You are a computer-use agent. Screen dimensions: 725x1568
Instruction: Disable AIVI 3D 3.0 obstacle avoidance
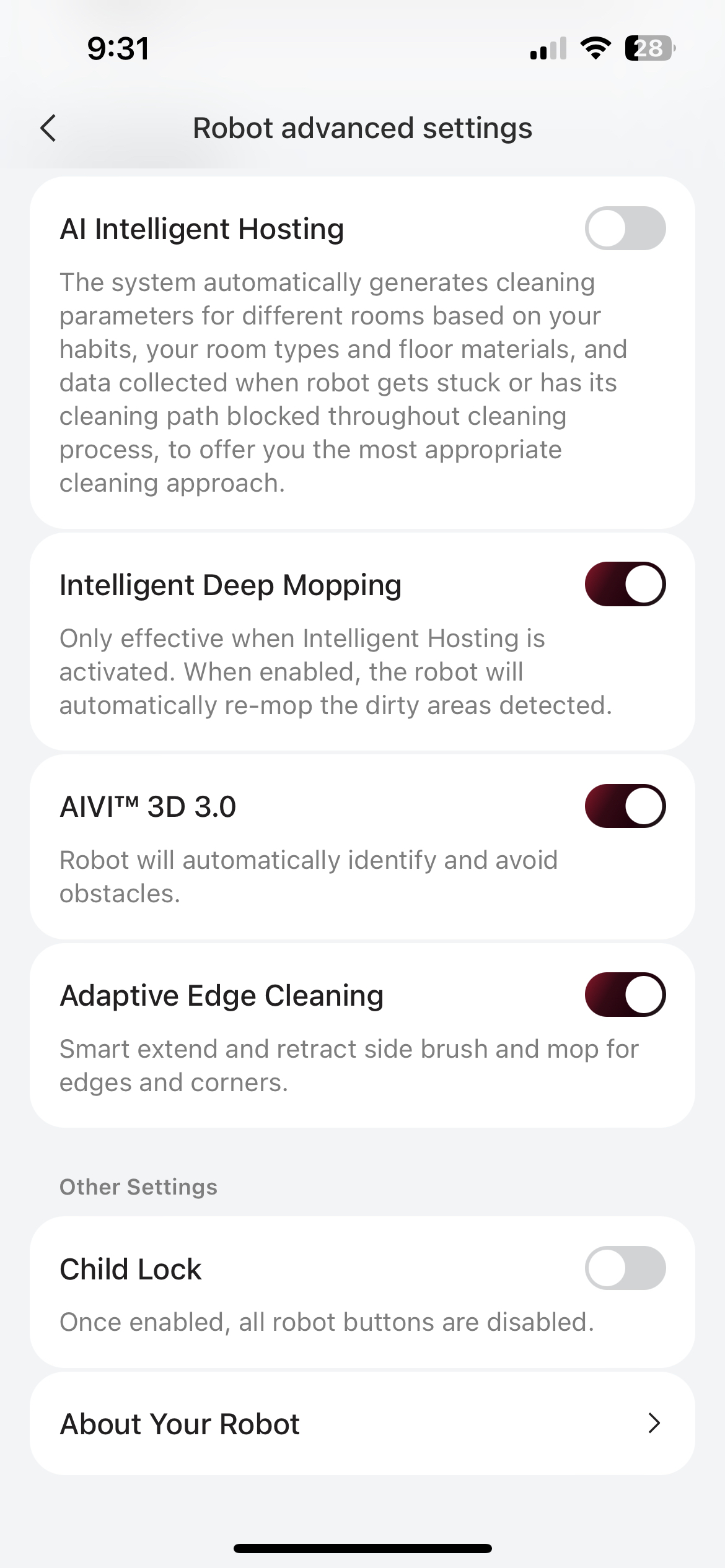click(x=625, y=806)
